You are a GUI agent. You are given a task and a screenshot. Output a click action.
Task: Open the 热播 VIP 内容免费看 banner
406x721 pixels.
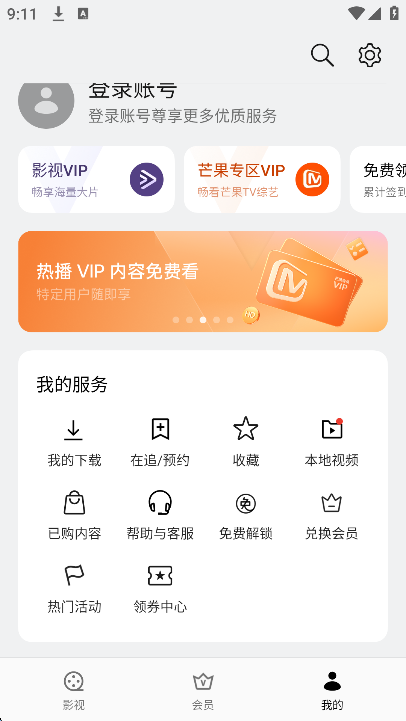tap(203, 281)
